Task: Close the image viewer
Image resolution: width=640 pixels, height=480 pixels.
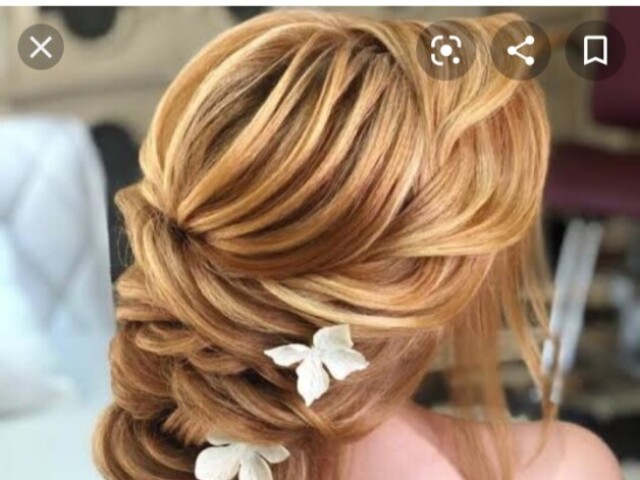Action: point(40,47)
